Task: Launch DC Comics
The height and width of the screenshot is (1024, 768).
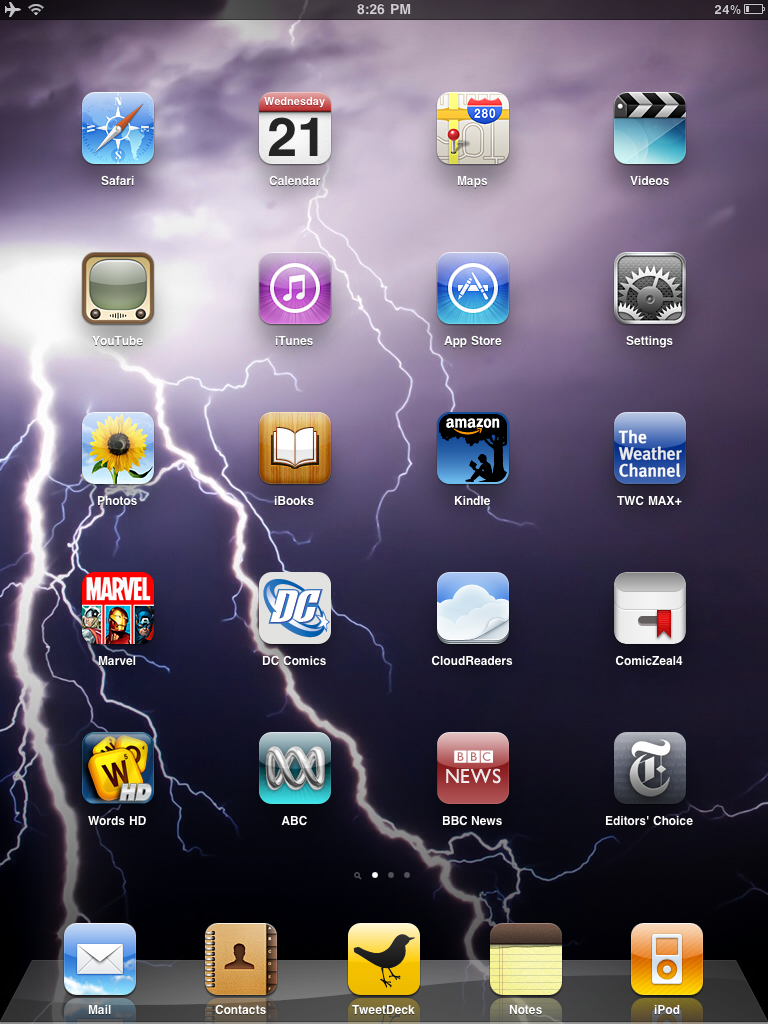Action: click(x=295, y=608)
